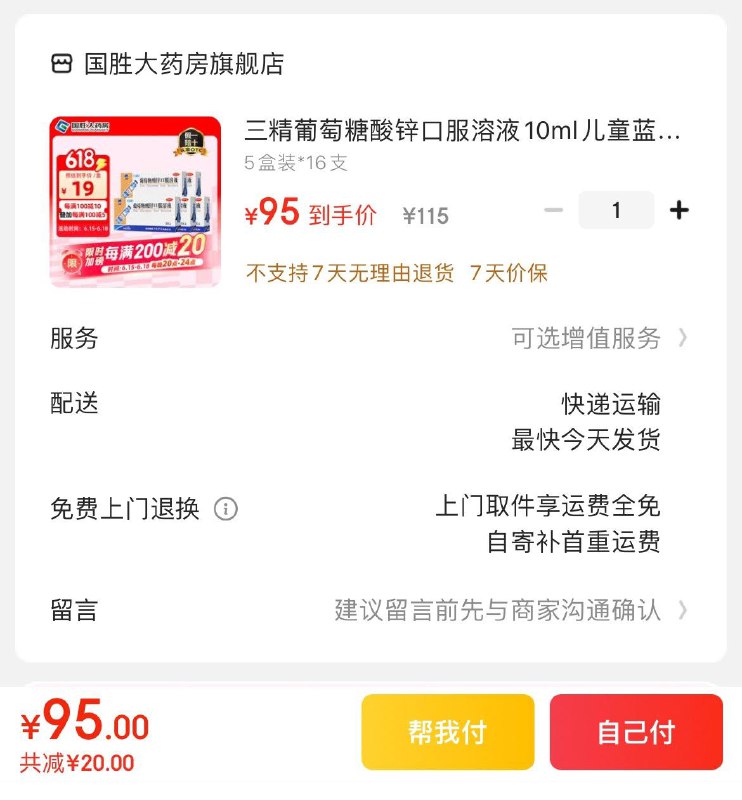The height and width of the screenshot is (800, 742).
Task: Open the 留言 message row
Action: tap(510, 610)
